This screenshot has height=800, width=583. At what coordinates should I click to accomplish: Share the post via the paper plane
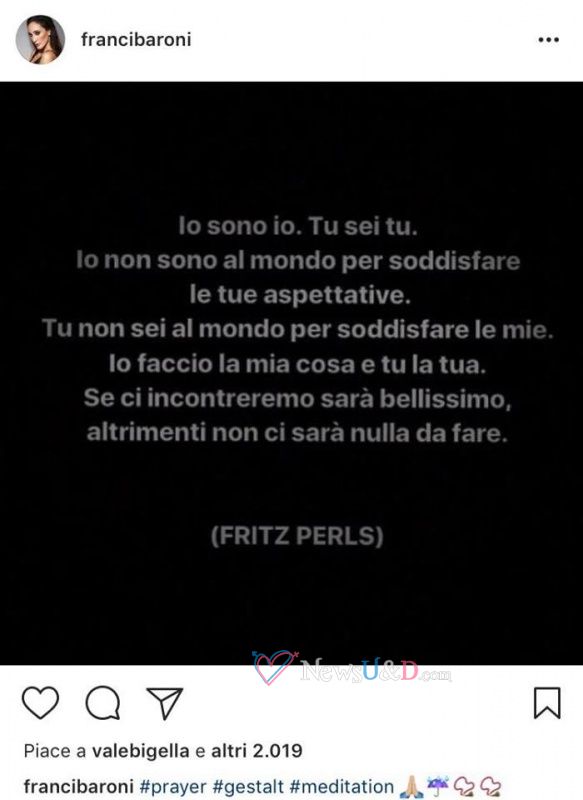click(164, 703)
